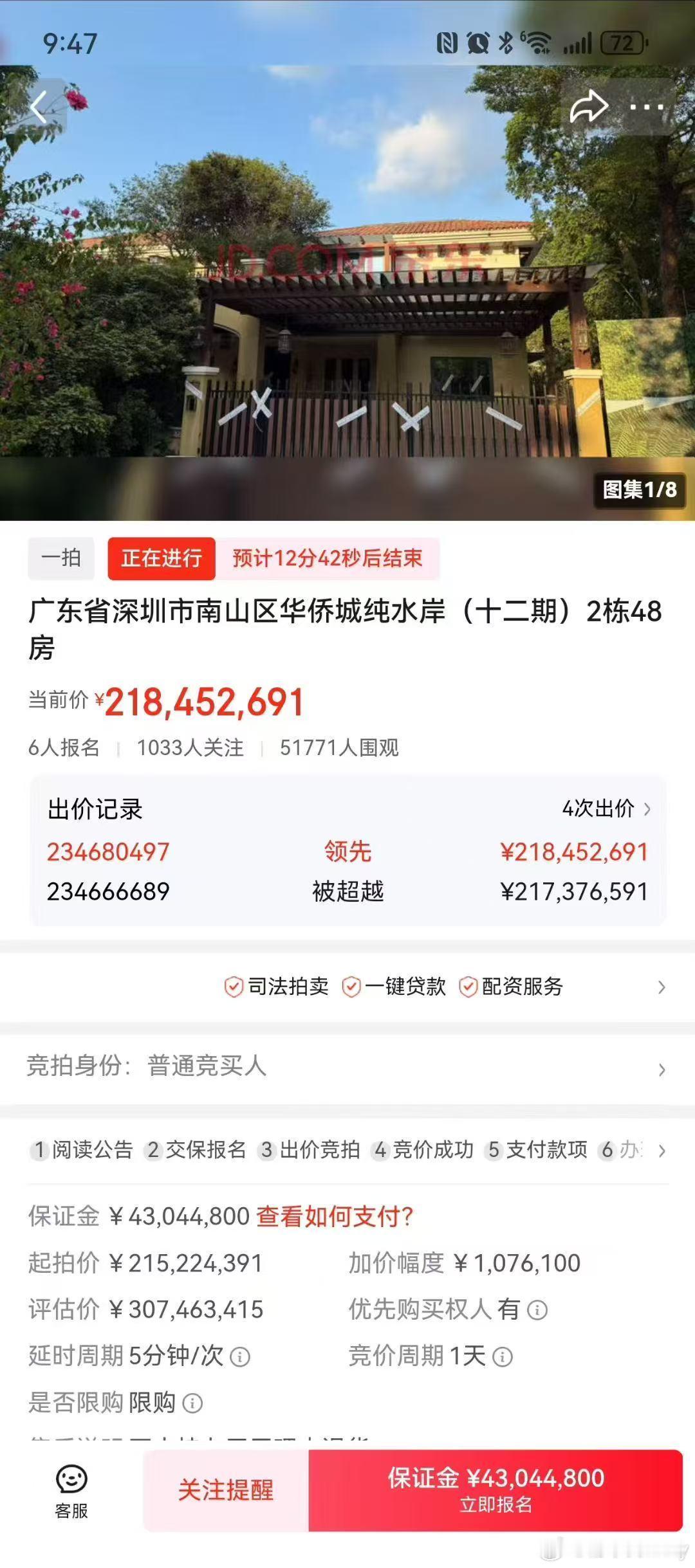The width and height of the screenshot is (695, 1568).
Task: Tap the share icon at top right
Action: [x=589, y=107]
